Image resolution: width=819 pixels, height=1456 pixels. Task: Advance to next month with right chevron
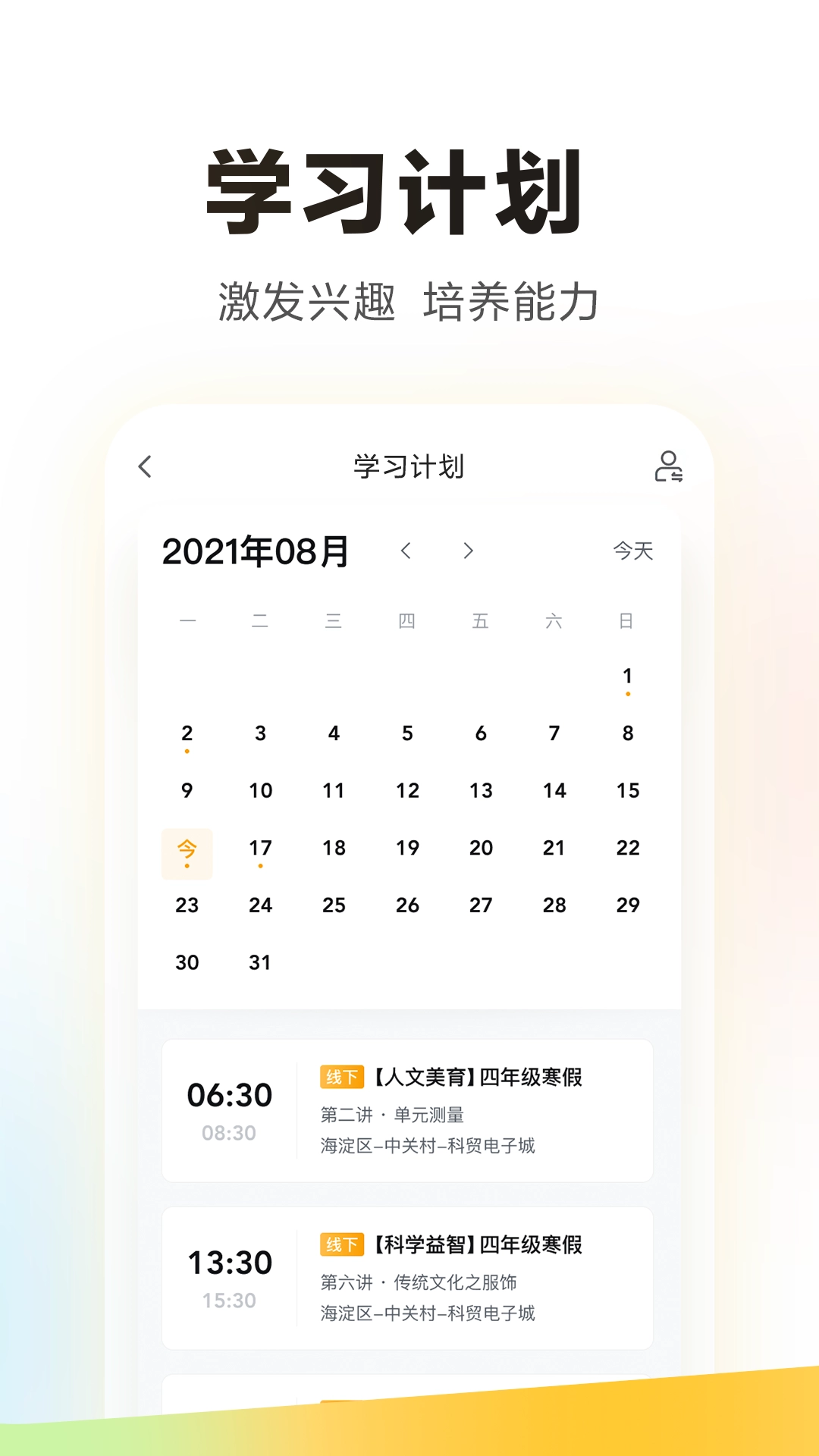coord(468,552)
